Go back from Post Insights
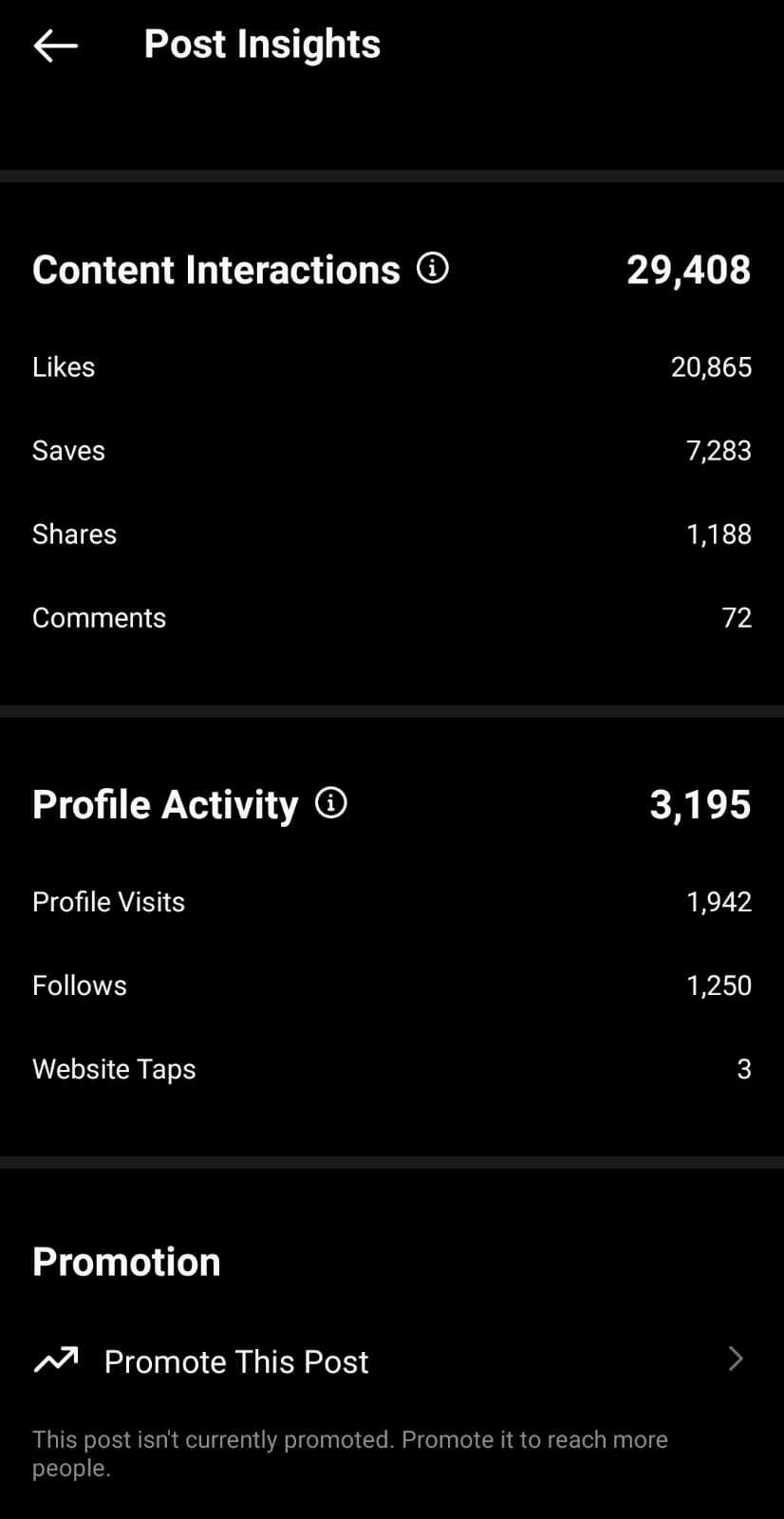This screenshot has height=1519, width=784. click(55, 45)
